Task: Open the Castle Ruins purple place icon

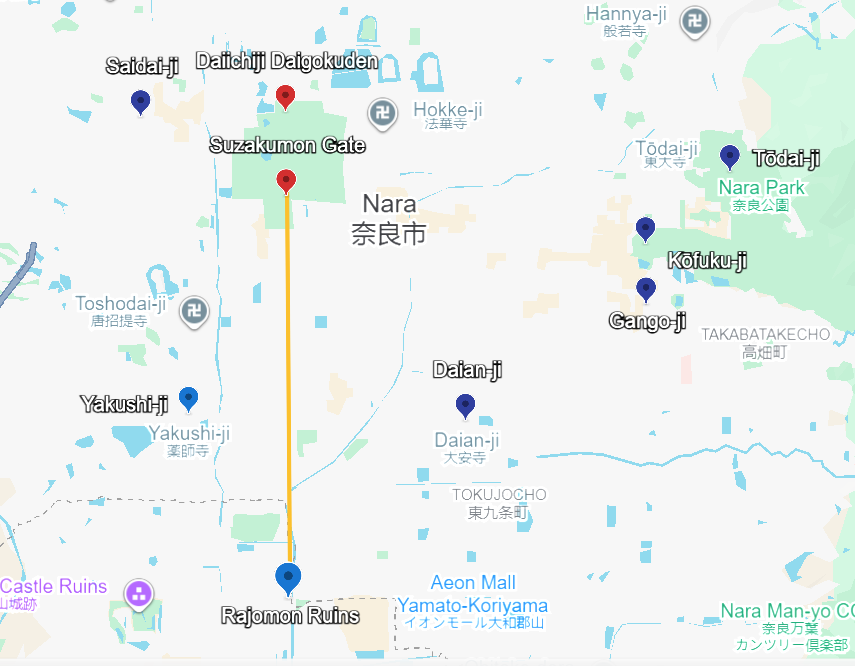Action: coord(138,596)
